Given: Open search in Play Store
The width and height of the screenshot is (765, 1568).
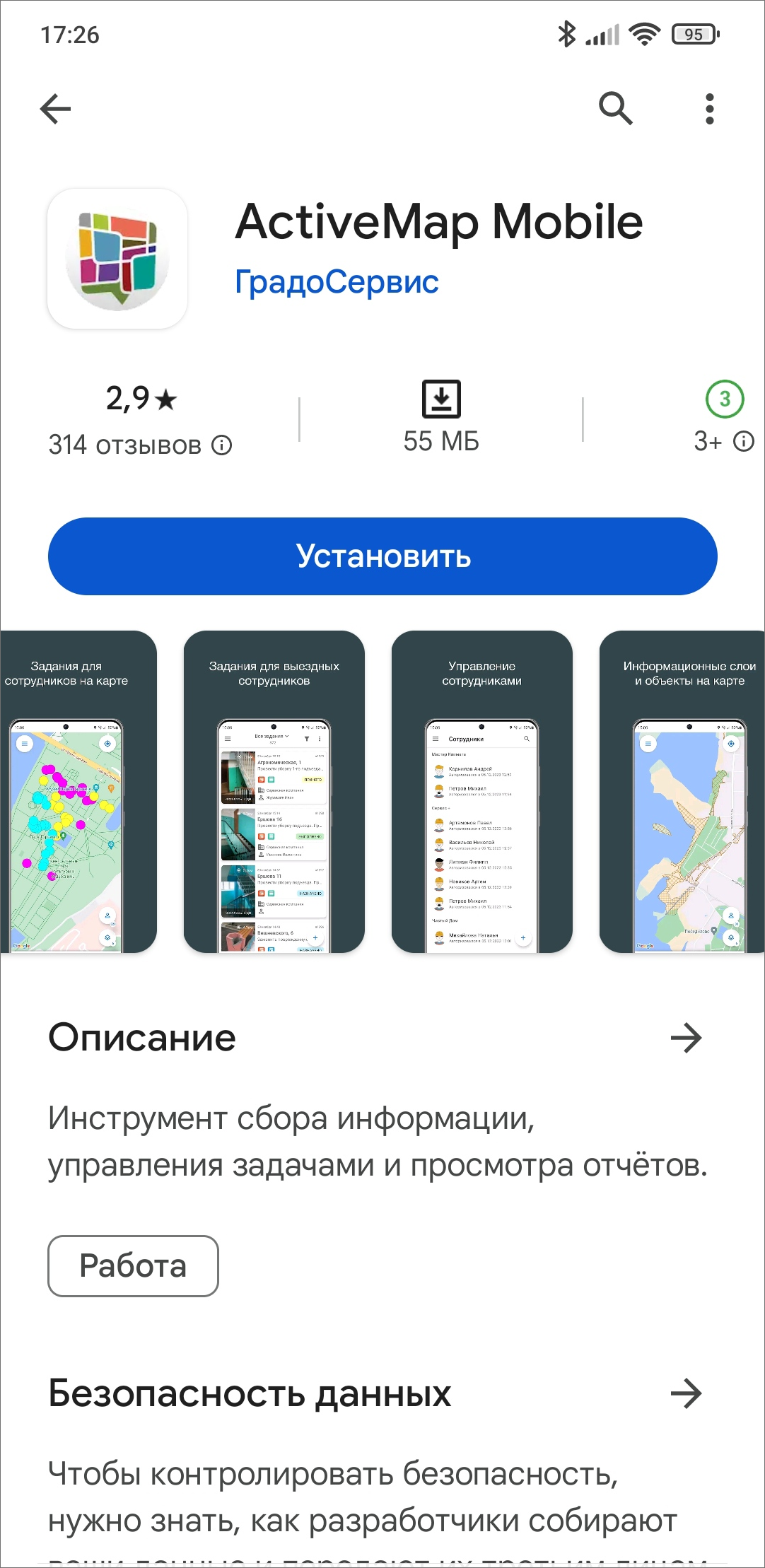Looking at the screenshot, I should click(x=615, y=109).
